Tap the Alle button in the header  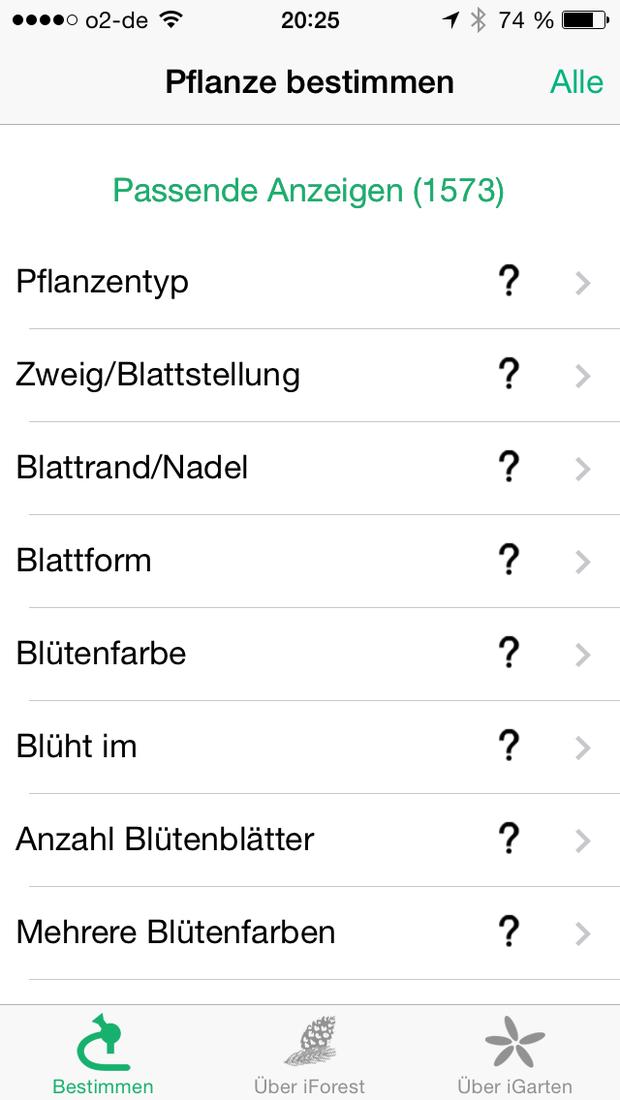(x=576, y=82)
